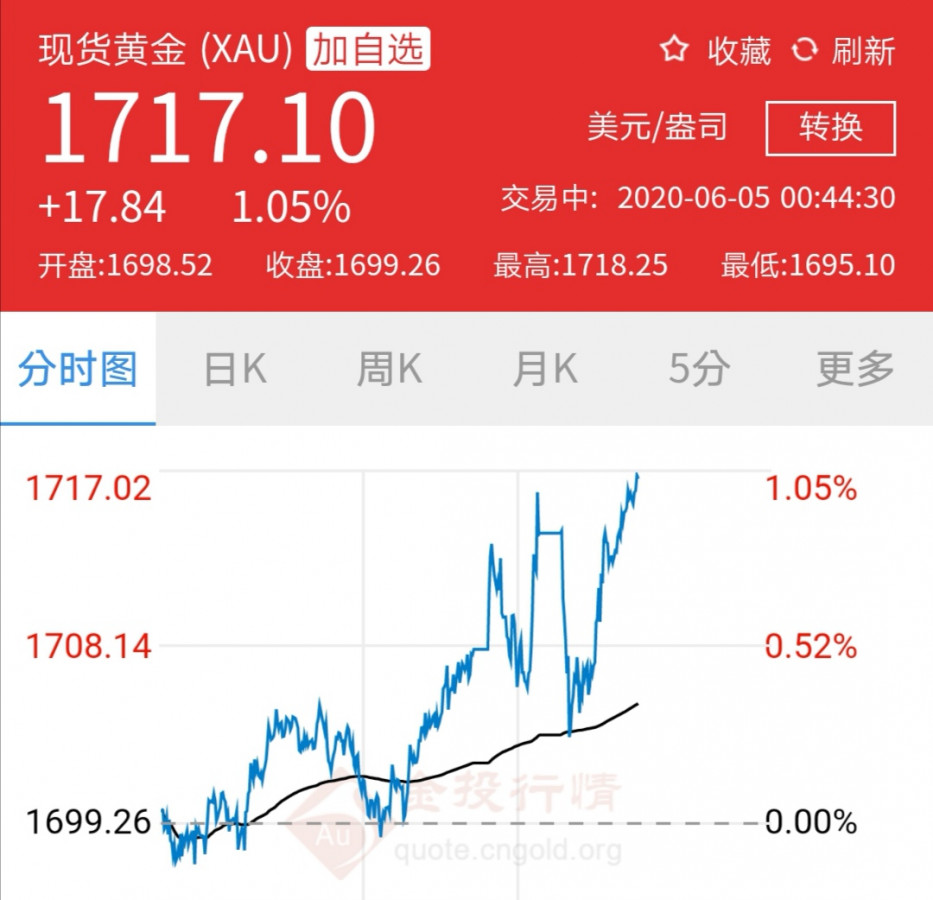Viewport: 933px width, 900px height.
Task: Open the 更多 chart options tab
Action: click(x=855, y=370)
